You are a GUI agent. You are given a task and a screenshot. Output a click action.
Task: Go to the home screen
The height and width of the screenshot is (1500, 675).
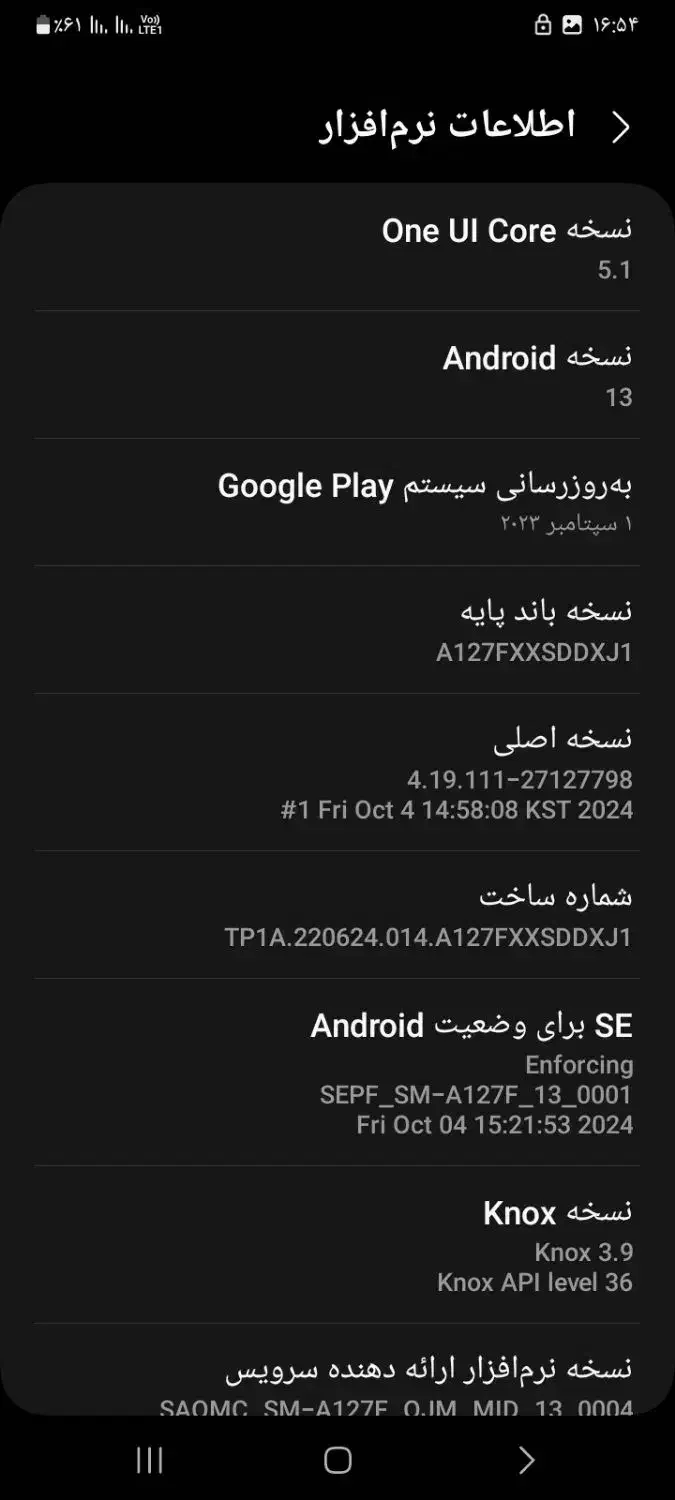pos(338,1461)
